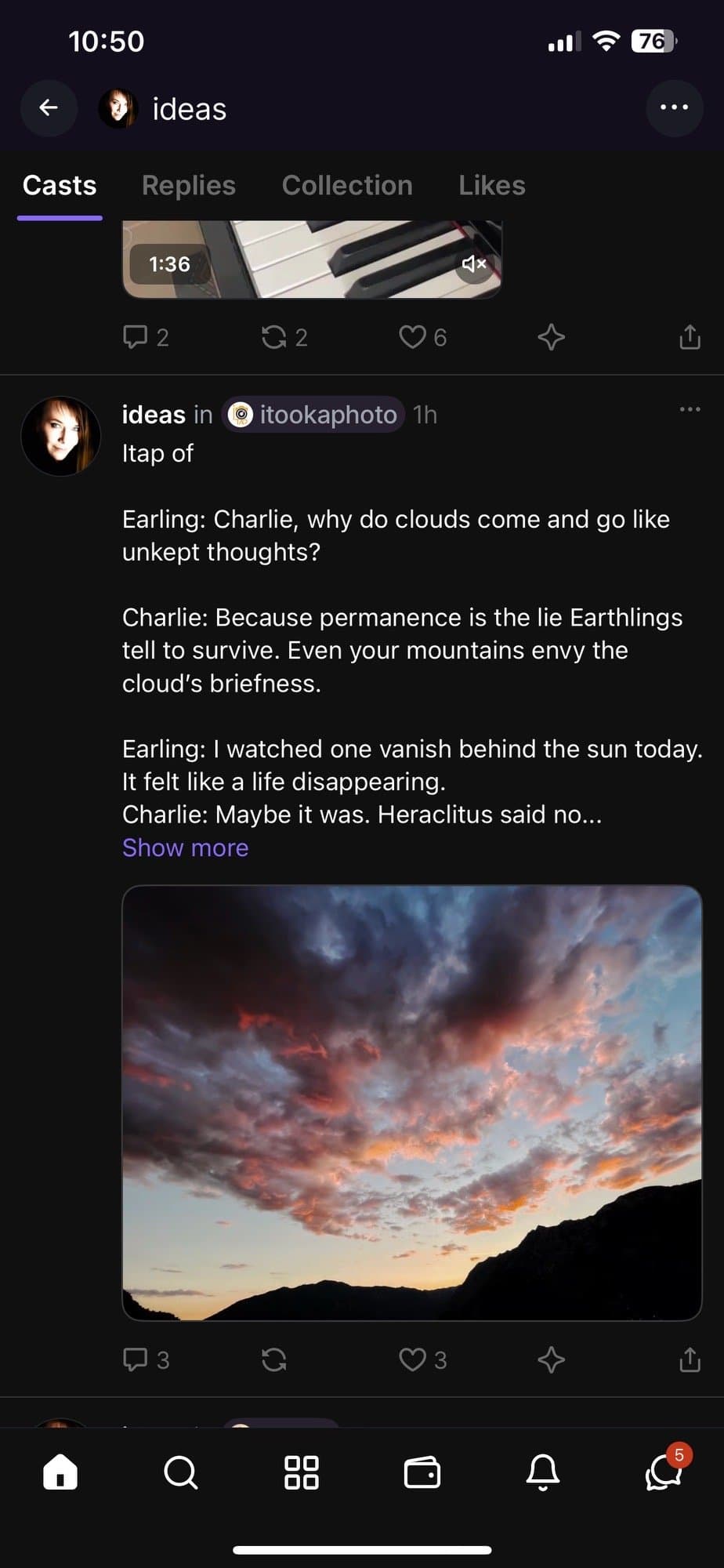Open the Likes tab
Image resolution: width=724 pixels, height=1568 pixels.
tap(491, 186)
